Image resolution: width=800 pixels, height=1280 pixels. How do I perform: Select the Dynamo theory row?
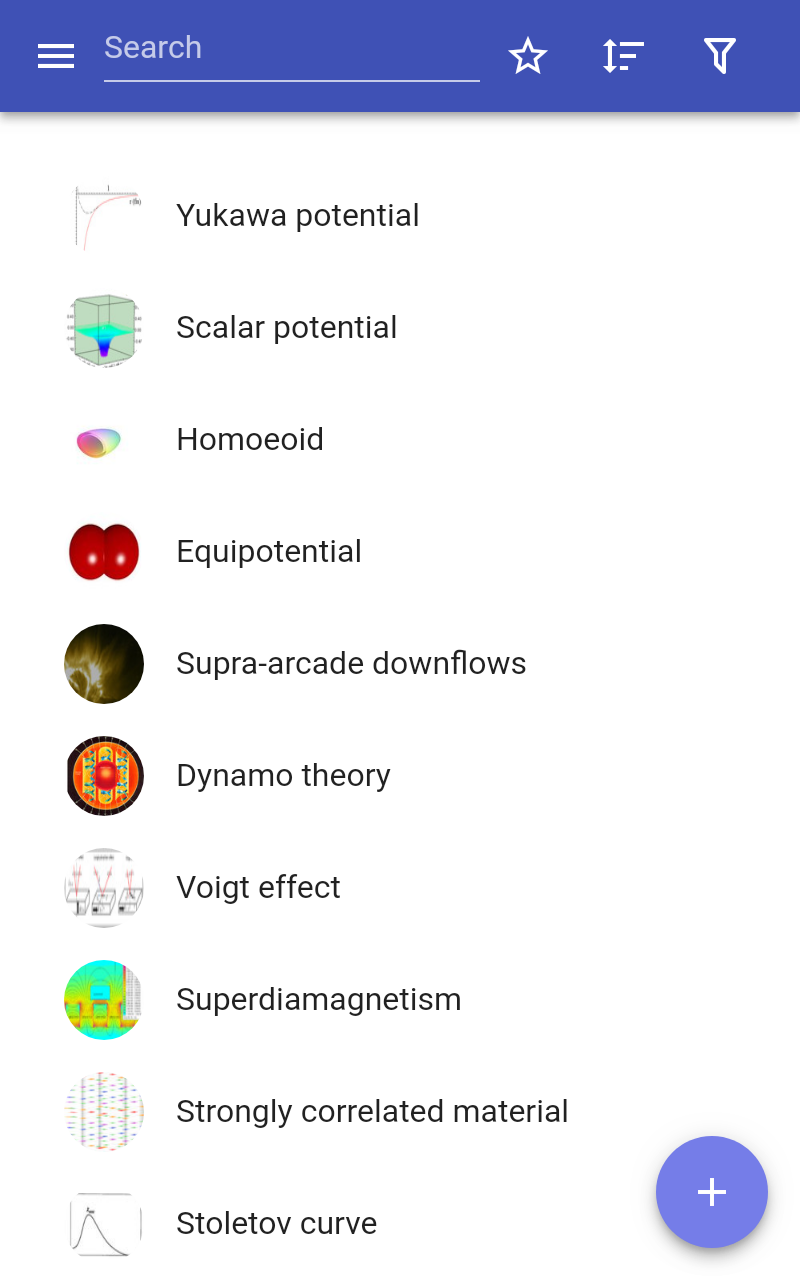point(283,776)
